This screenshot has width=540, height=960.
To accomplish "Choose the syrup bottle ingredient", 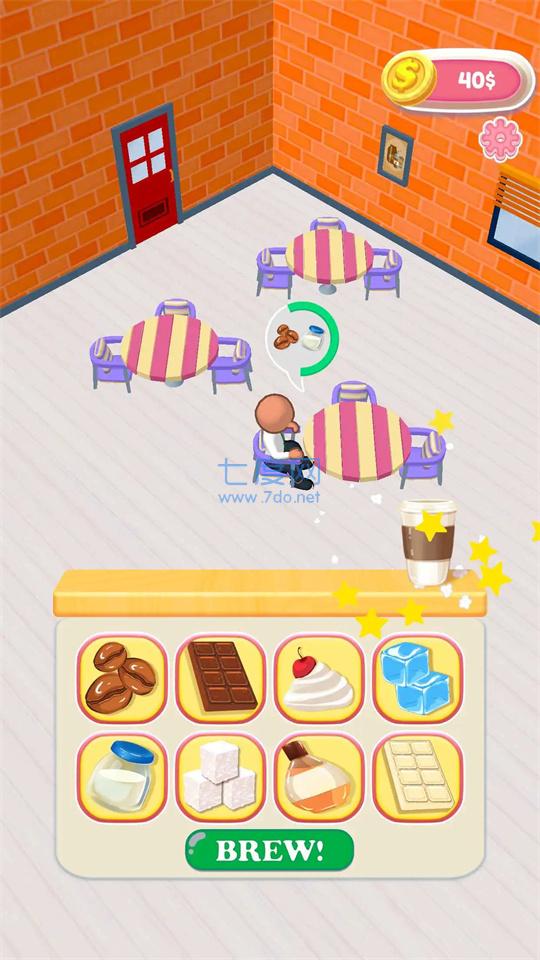I will click(319, 777).
